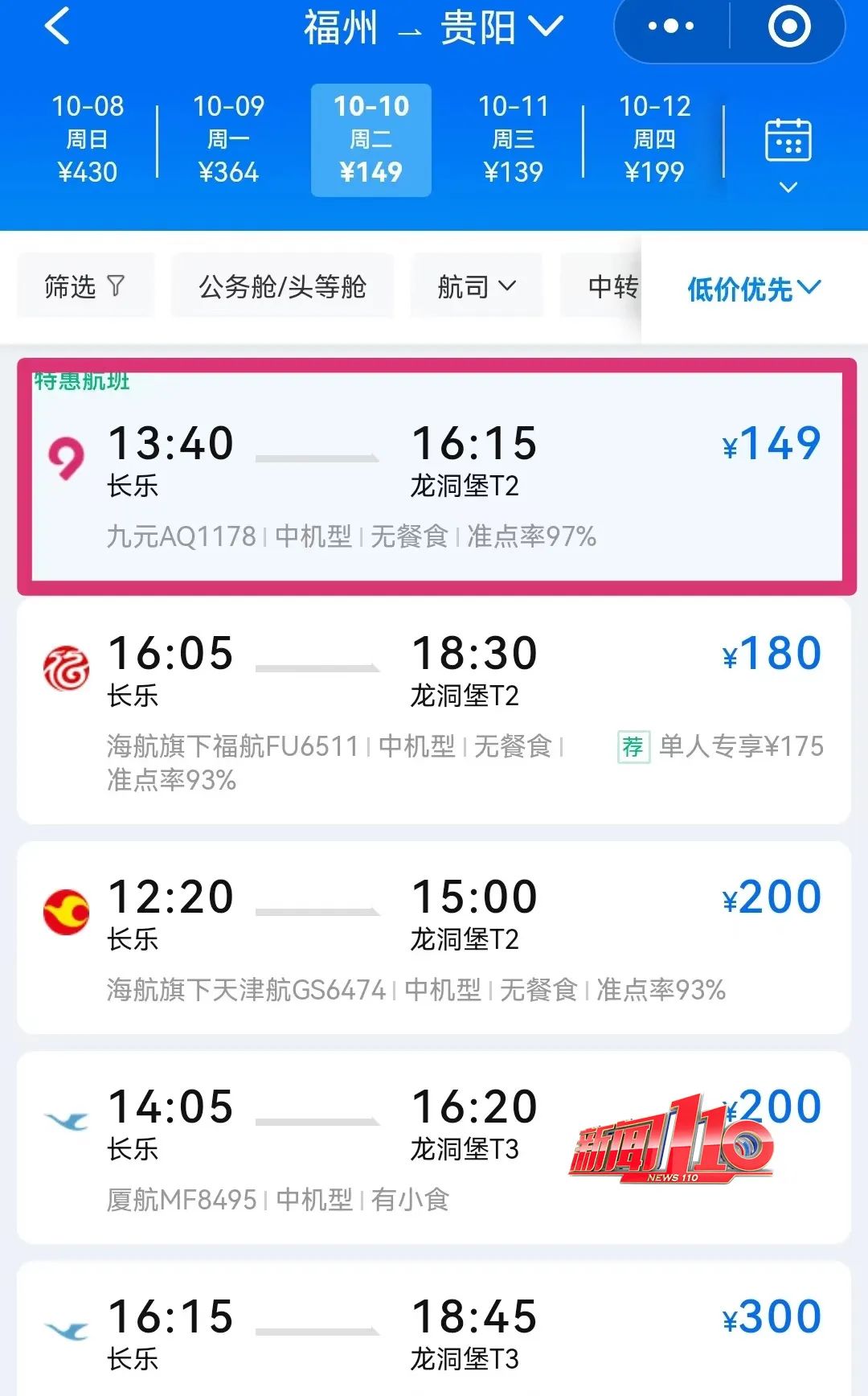Image resolution: width=868 pixels, height=1396 pixels.
Task: Filter by 公务舱/头等舱
Action: pyautogui.click(x=282, y=286)
